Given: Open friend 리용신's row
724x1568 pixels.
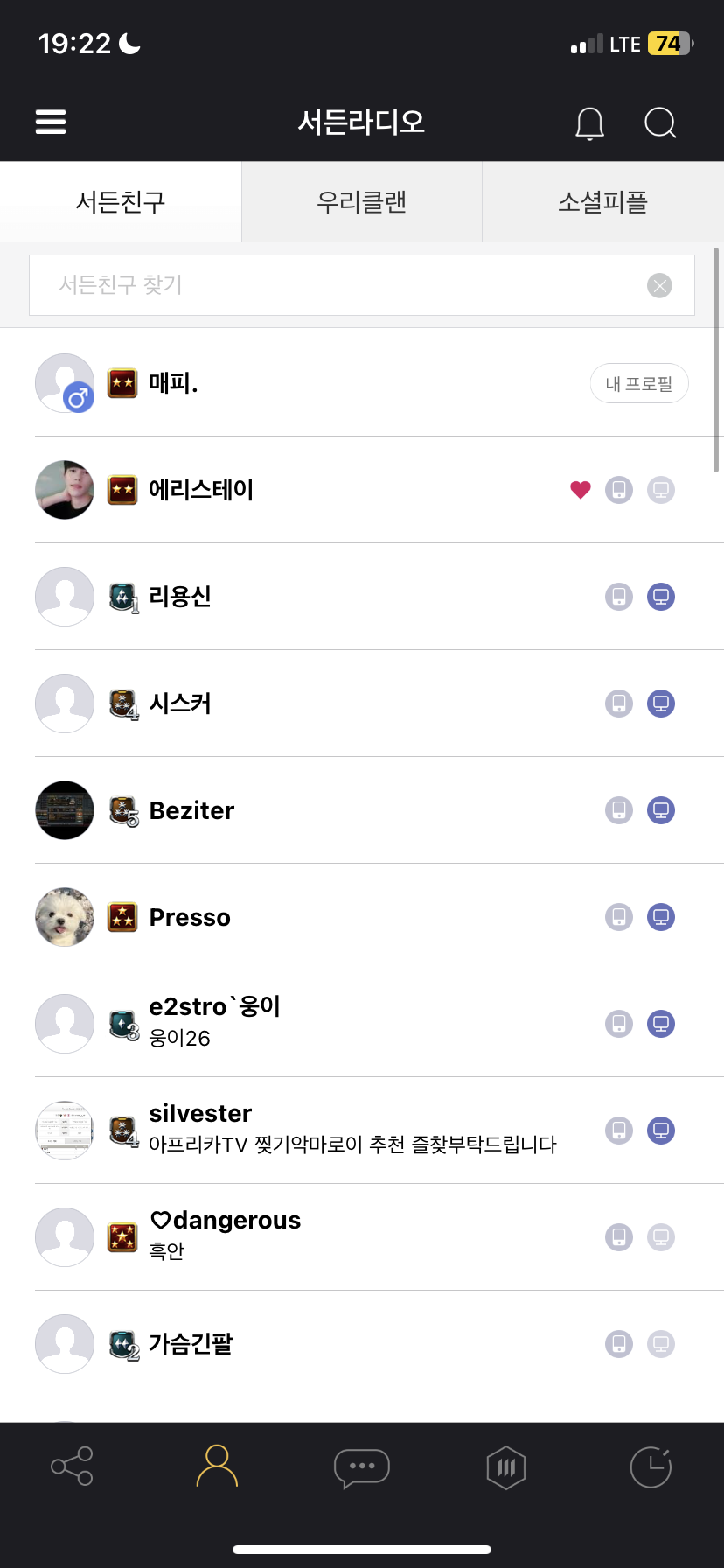Looking at the screenshot, I should click(x=180, y=597).
